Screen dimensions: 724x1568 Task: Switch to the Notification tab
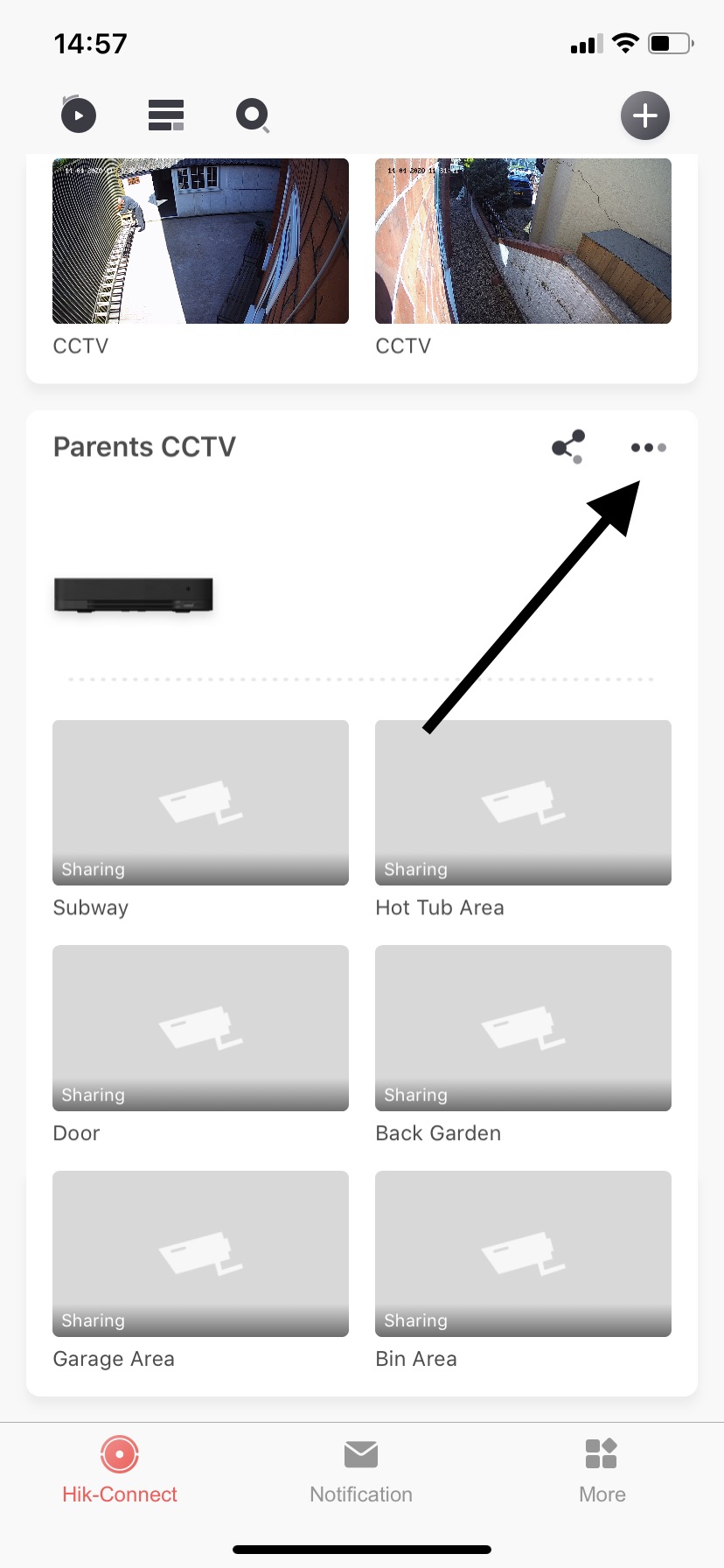[x=361, y=1471]
